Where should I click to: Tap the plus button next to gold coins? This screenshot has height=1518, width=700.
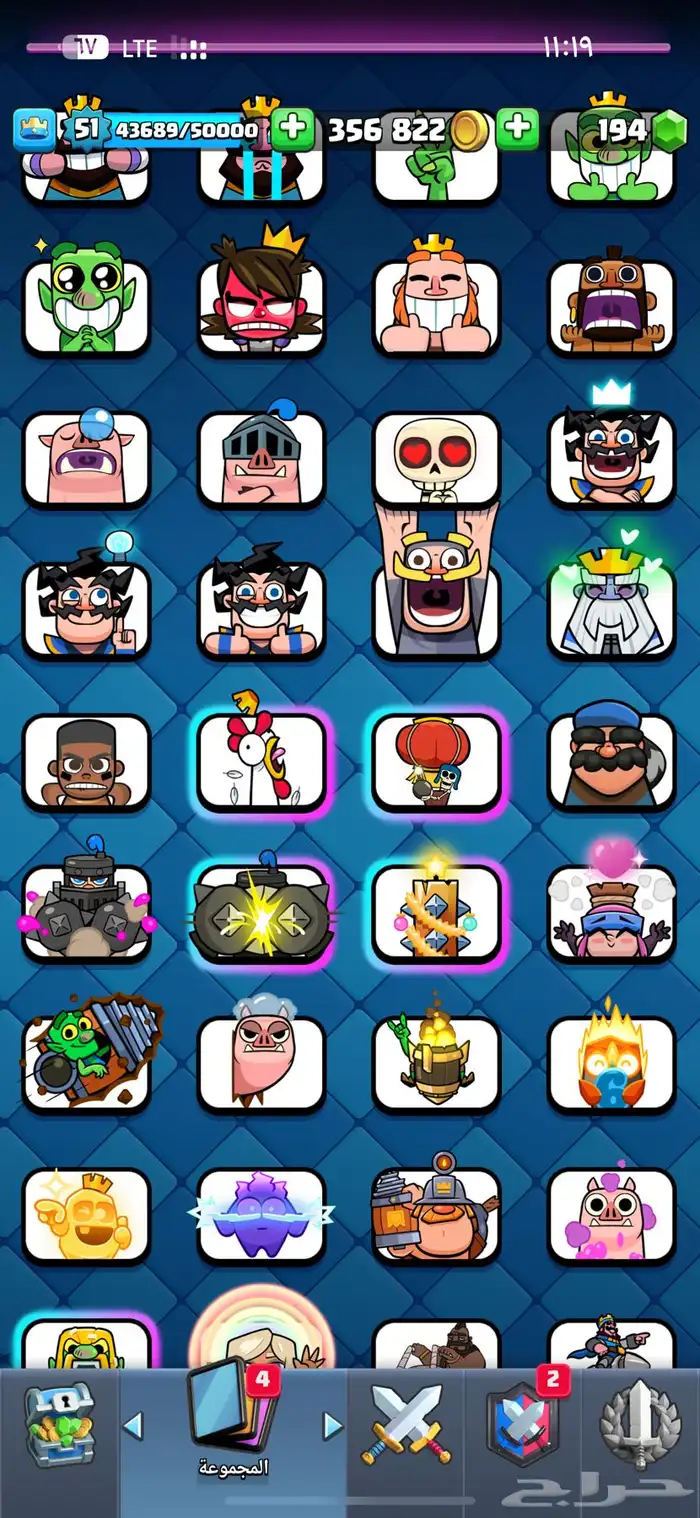coord(517,129)
